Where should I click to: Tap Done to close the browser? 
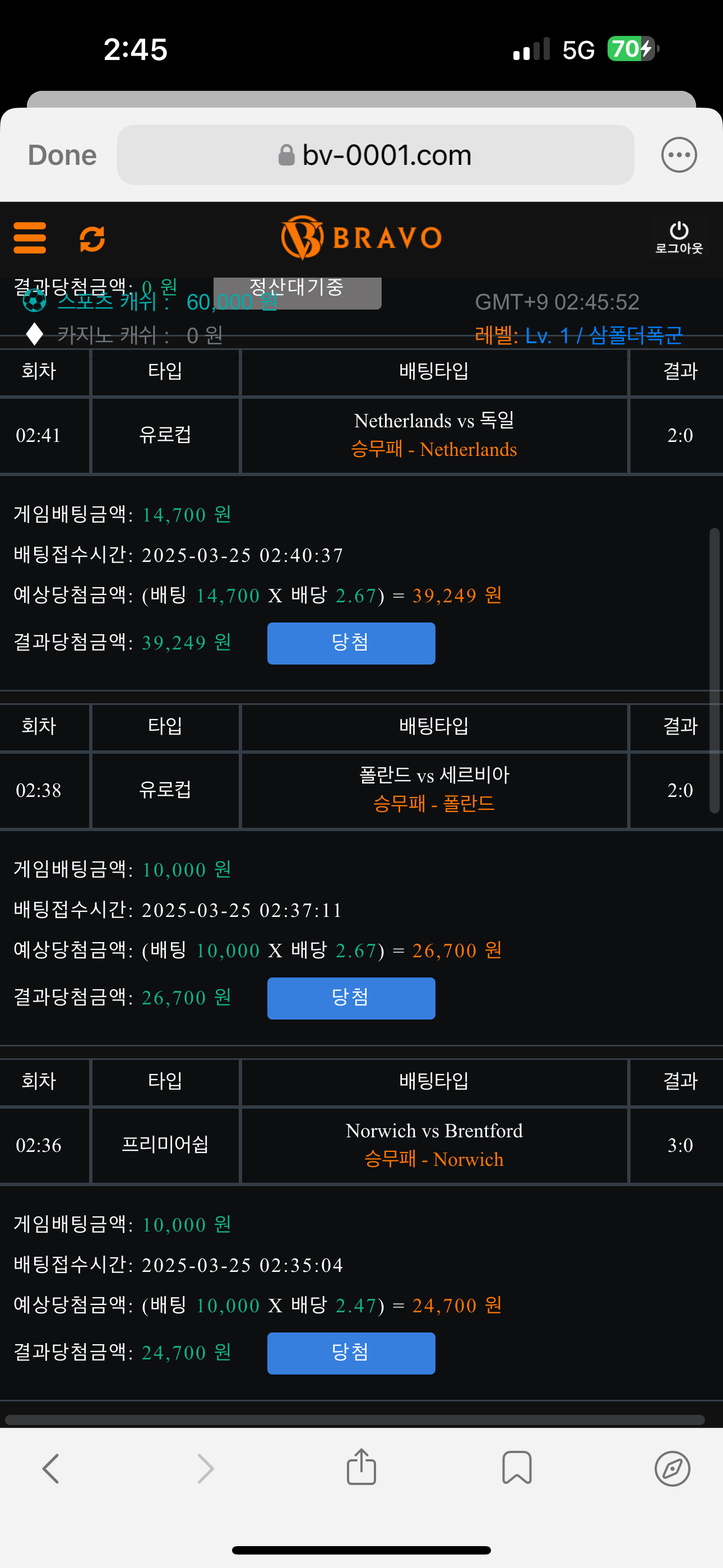pos(62,155)
